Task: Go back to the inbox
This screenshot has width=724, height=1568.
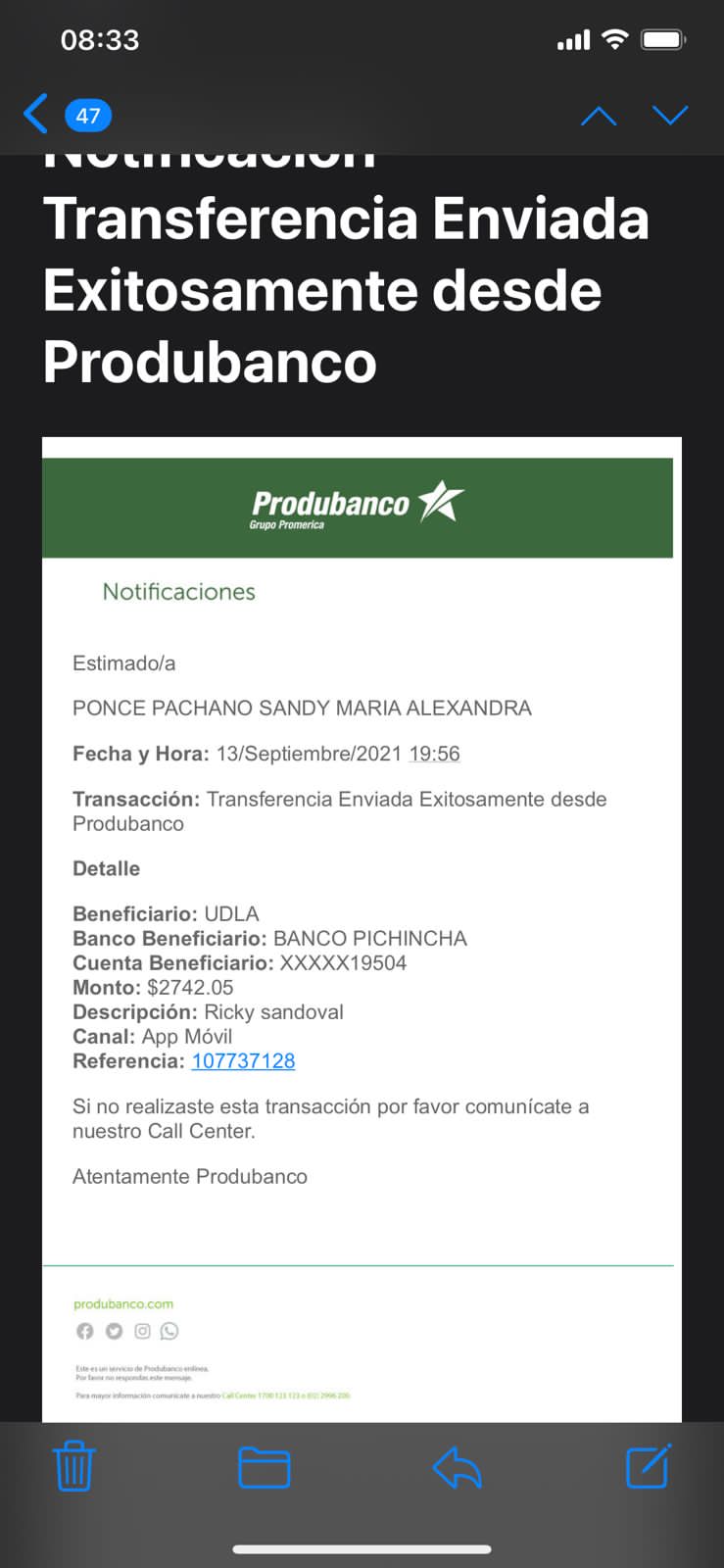Action: [x=39, y=115]
